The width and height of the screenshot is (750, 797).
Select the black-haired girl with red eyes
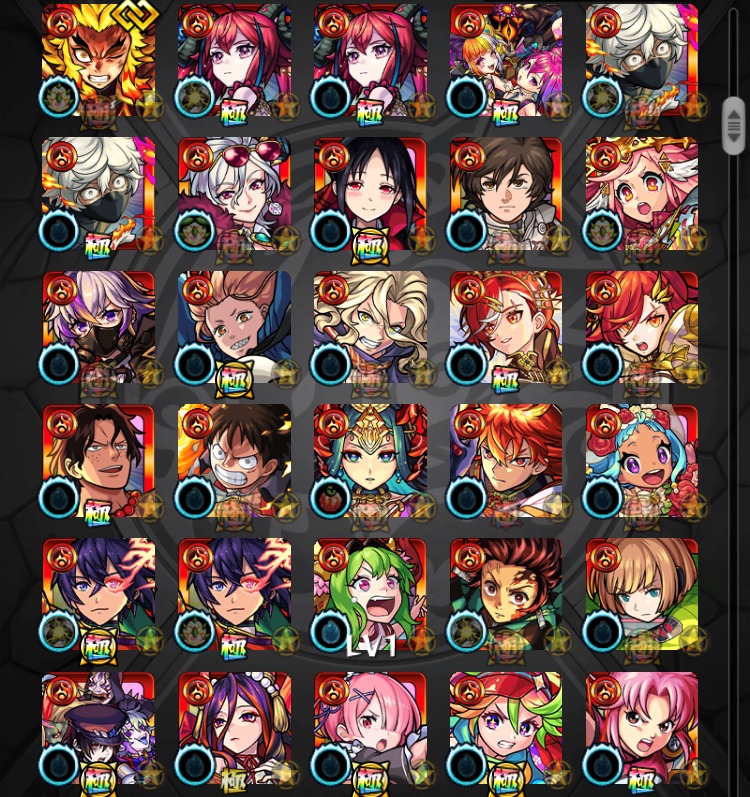(x=370, y=194)
